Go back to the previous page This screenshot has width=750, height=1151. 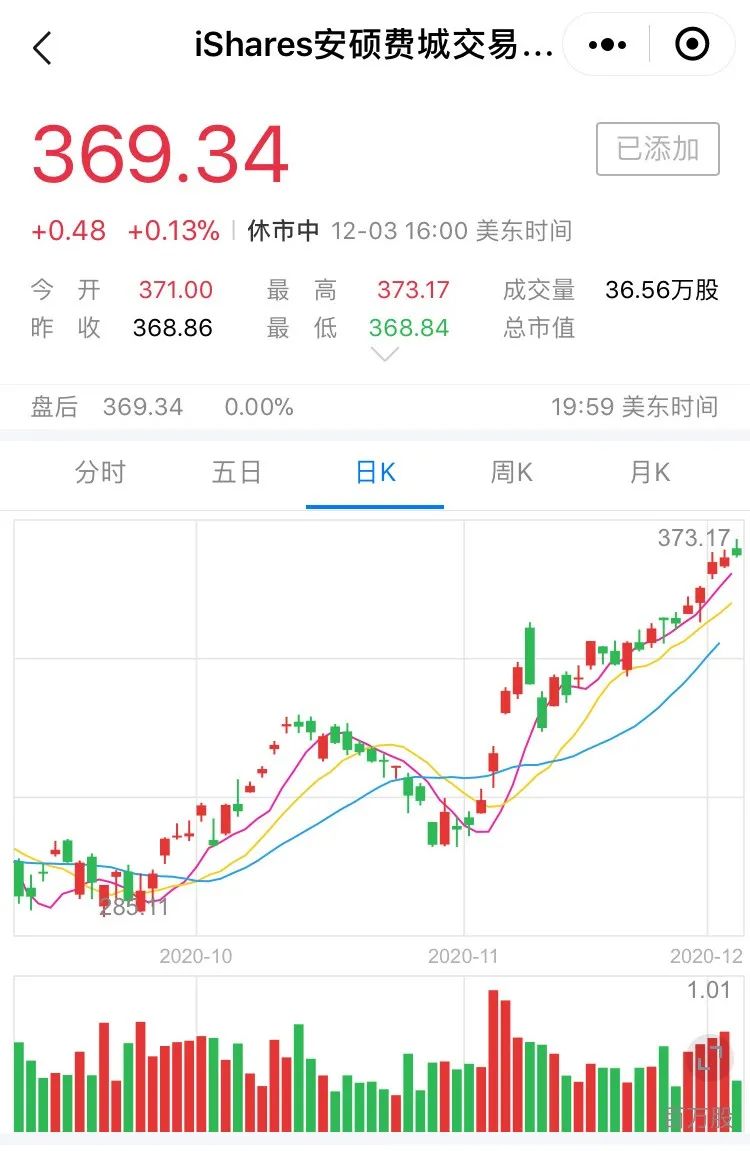coord(42,47)
